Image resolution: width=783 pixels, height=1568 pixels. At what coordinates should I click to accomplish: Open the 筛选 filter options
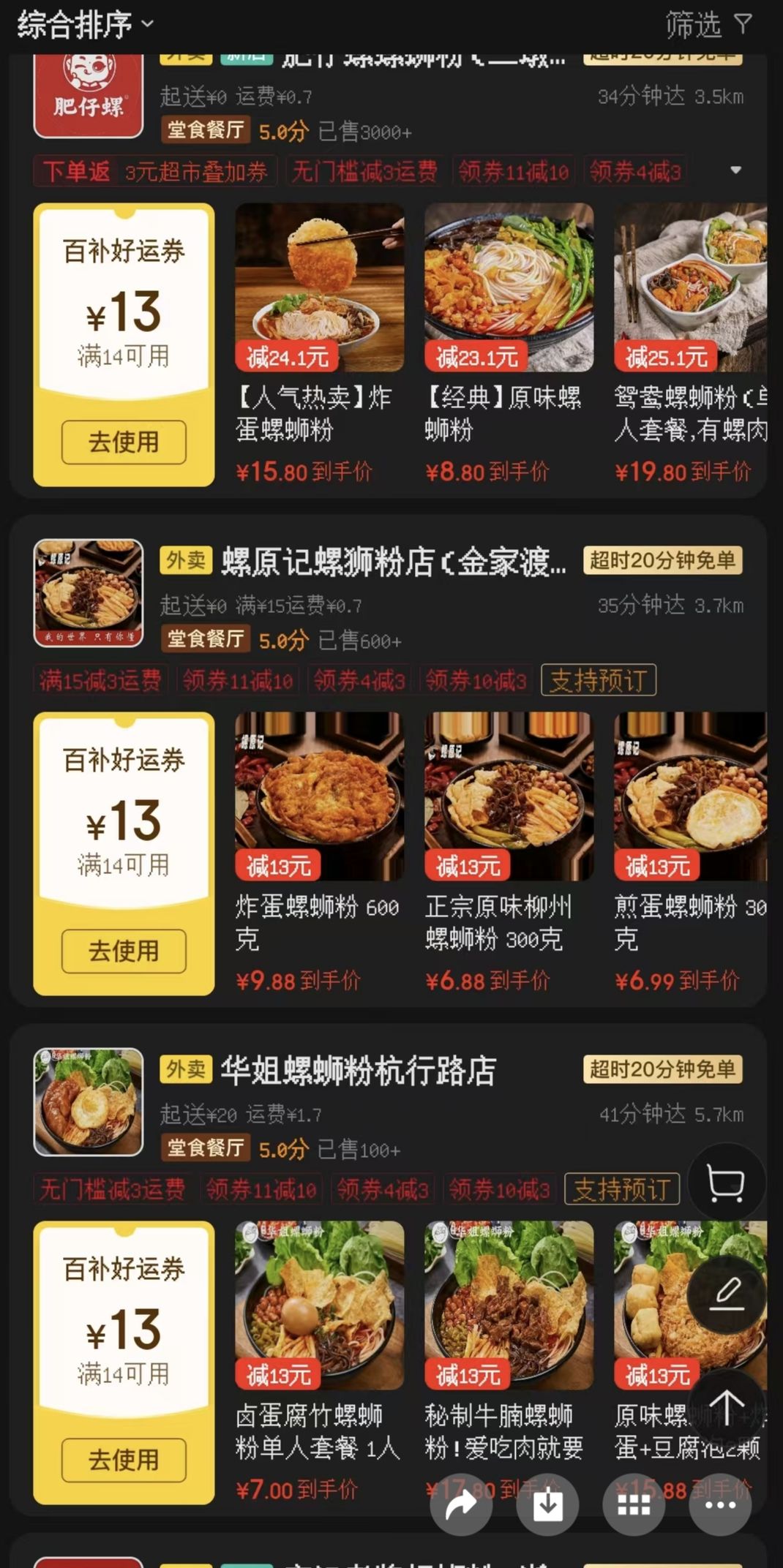click(x=707, y=25)
